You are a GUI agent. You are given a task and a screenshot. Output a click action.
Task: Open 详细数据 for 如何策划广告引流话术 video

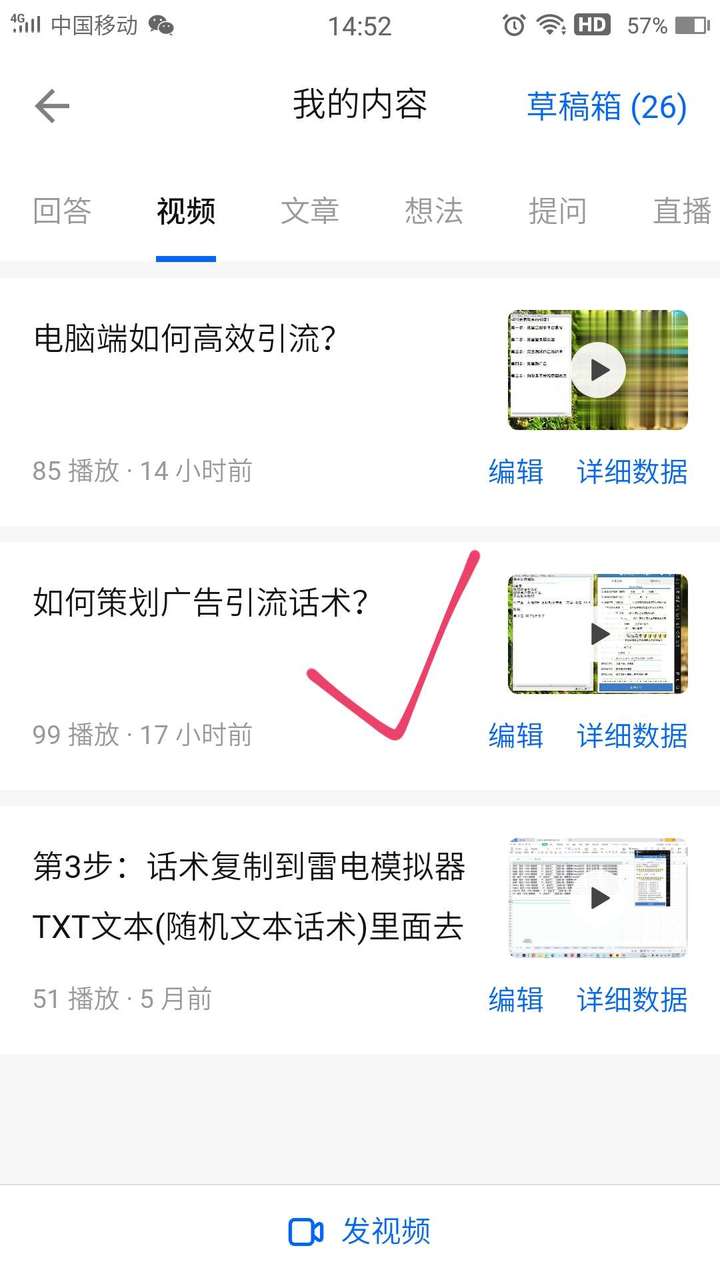pyautogui.click(x=632, y=735)
